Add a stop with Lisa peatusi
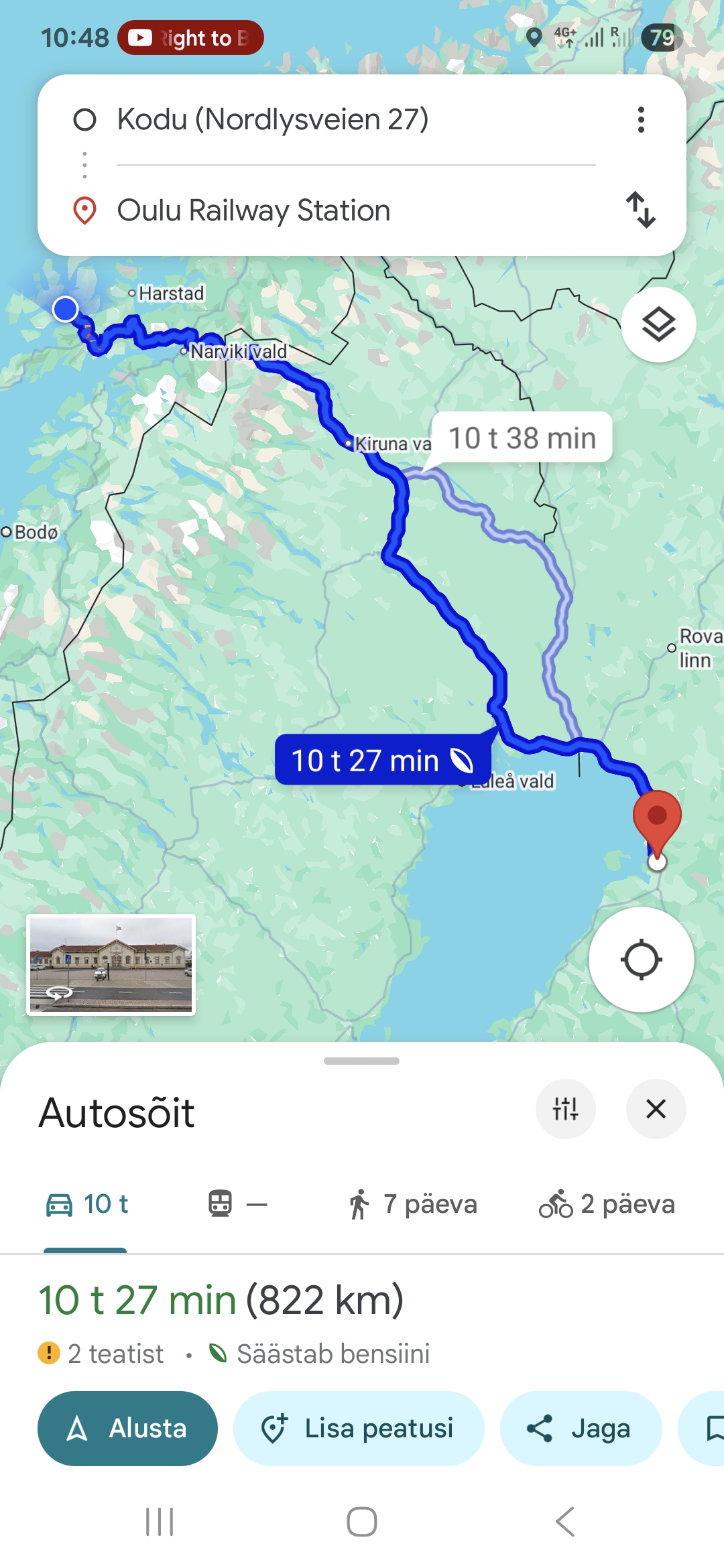Viewport: 724px width, 1568px height. pyautogui.click(x=358, y=1428)
